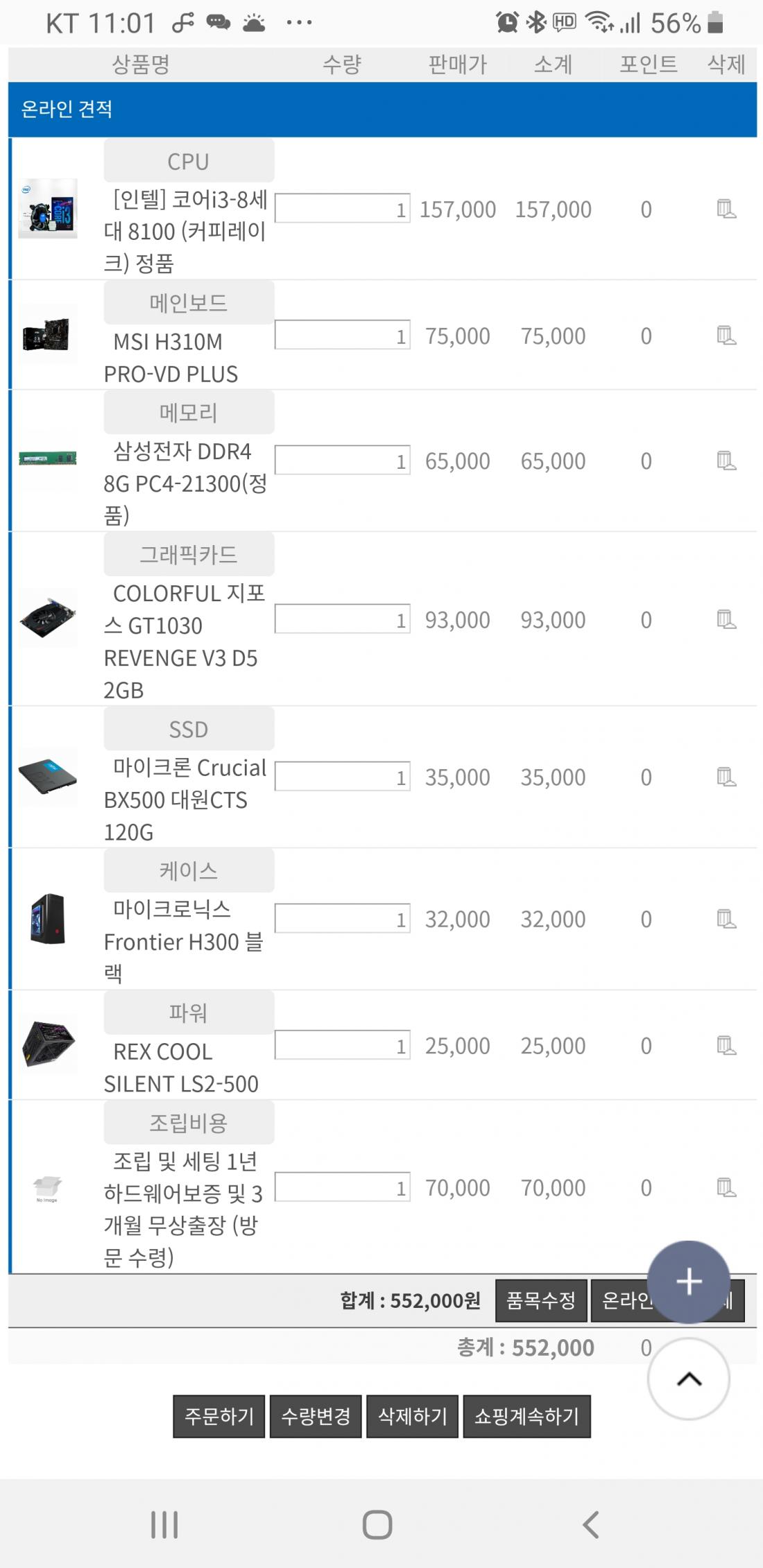Tap the 품목수정 button
This screenshot has height=1568, width=763.
(541, 1300)
